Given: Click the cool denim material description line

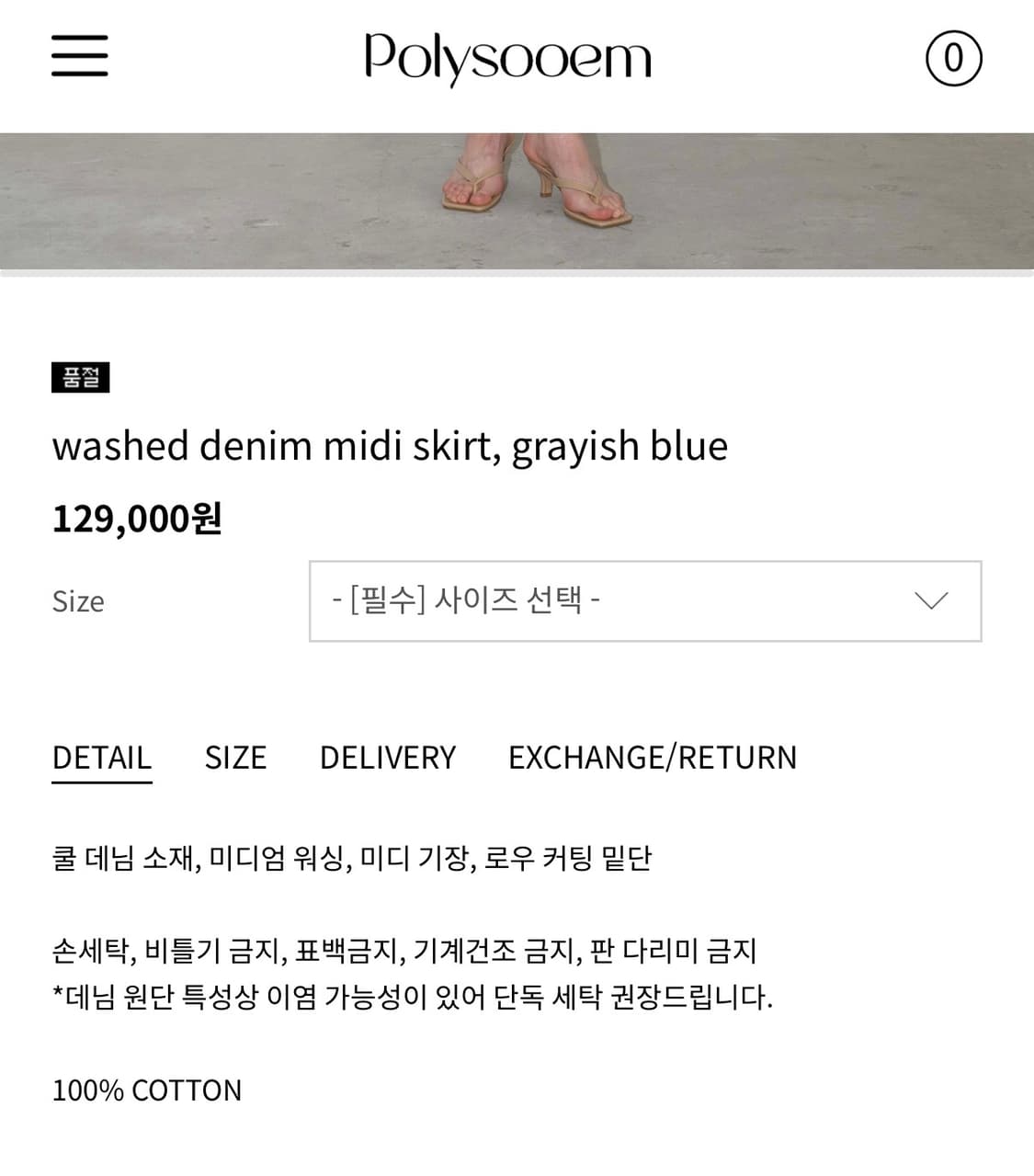Looking at the screenshot, I should (354, 860).
